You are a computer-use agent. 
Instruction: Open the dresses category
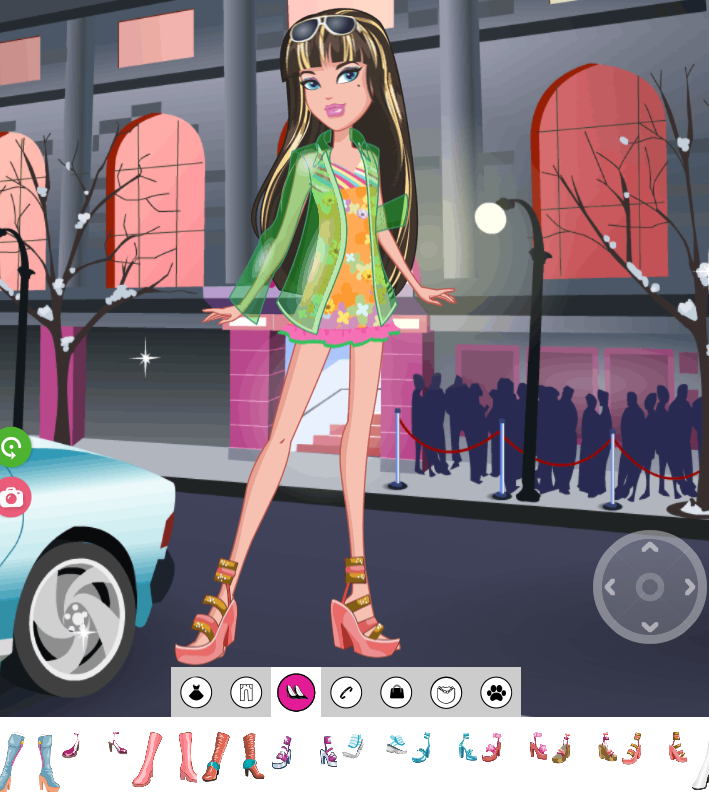pos(196,692)
